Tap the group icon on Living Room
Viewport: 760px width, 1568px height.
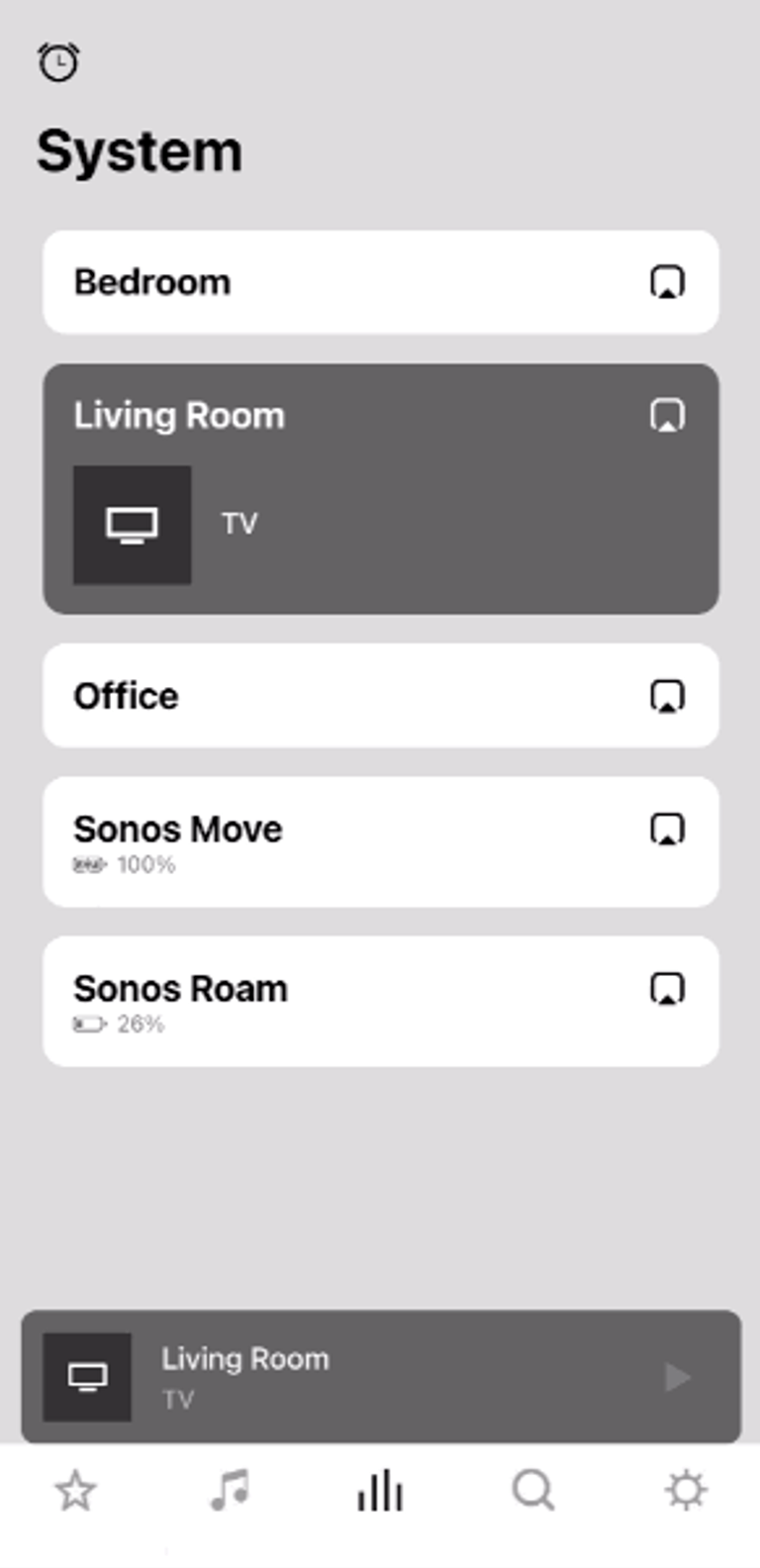coord(667,415)
